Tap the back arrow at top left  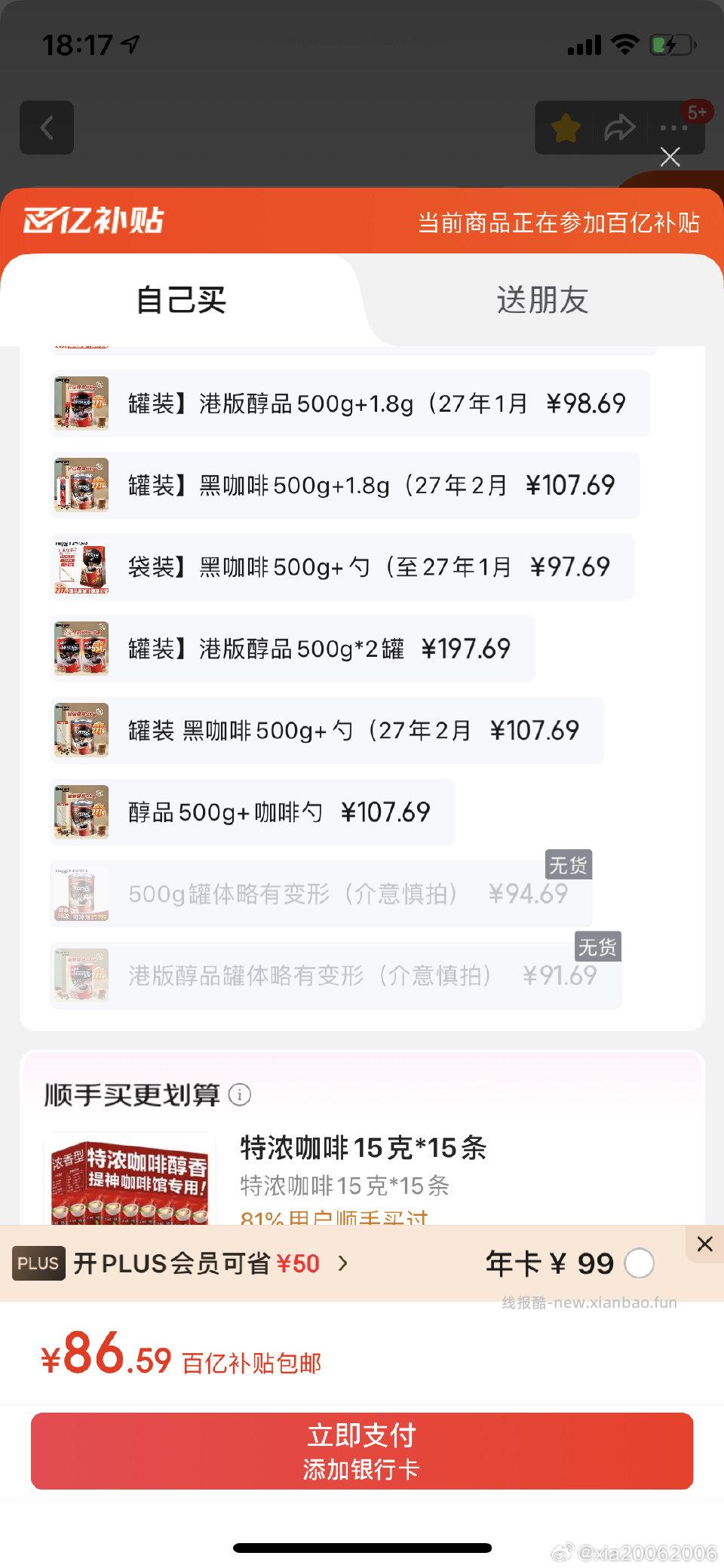(x=47, y=127)
